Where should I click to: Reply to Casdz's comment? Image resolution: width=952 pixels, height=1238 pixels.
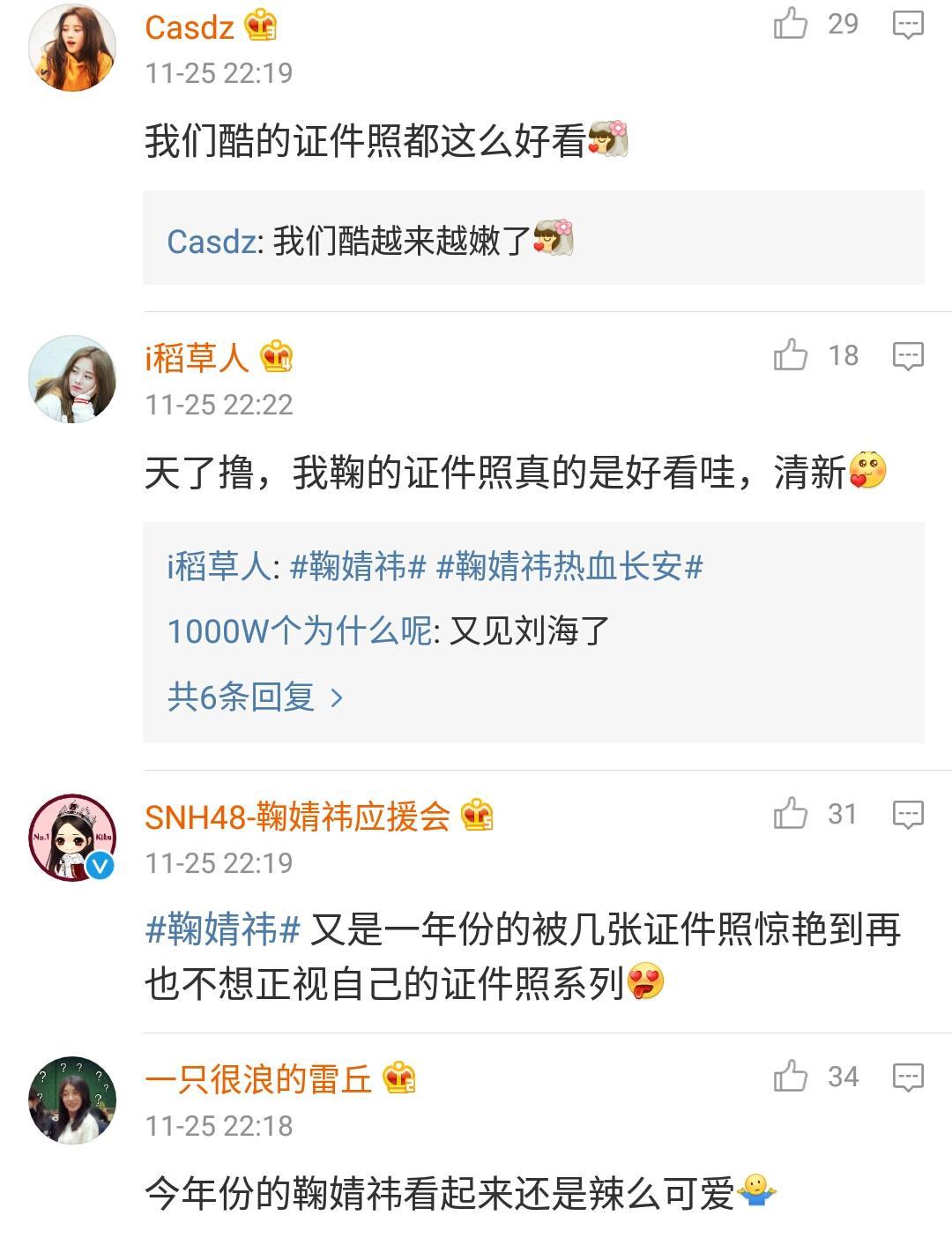click(908, 25)
